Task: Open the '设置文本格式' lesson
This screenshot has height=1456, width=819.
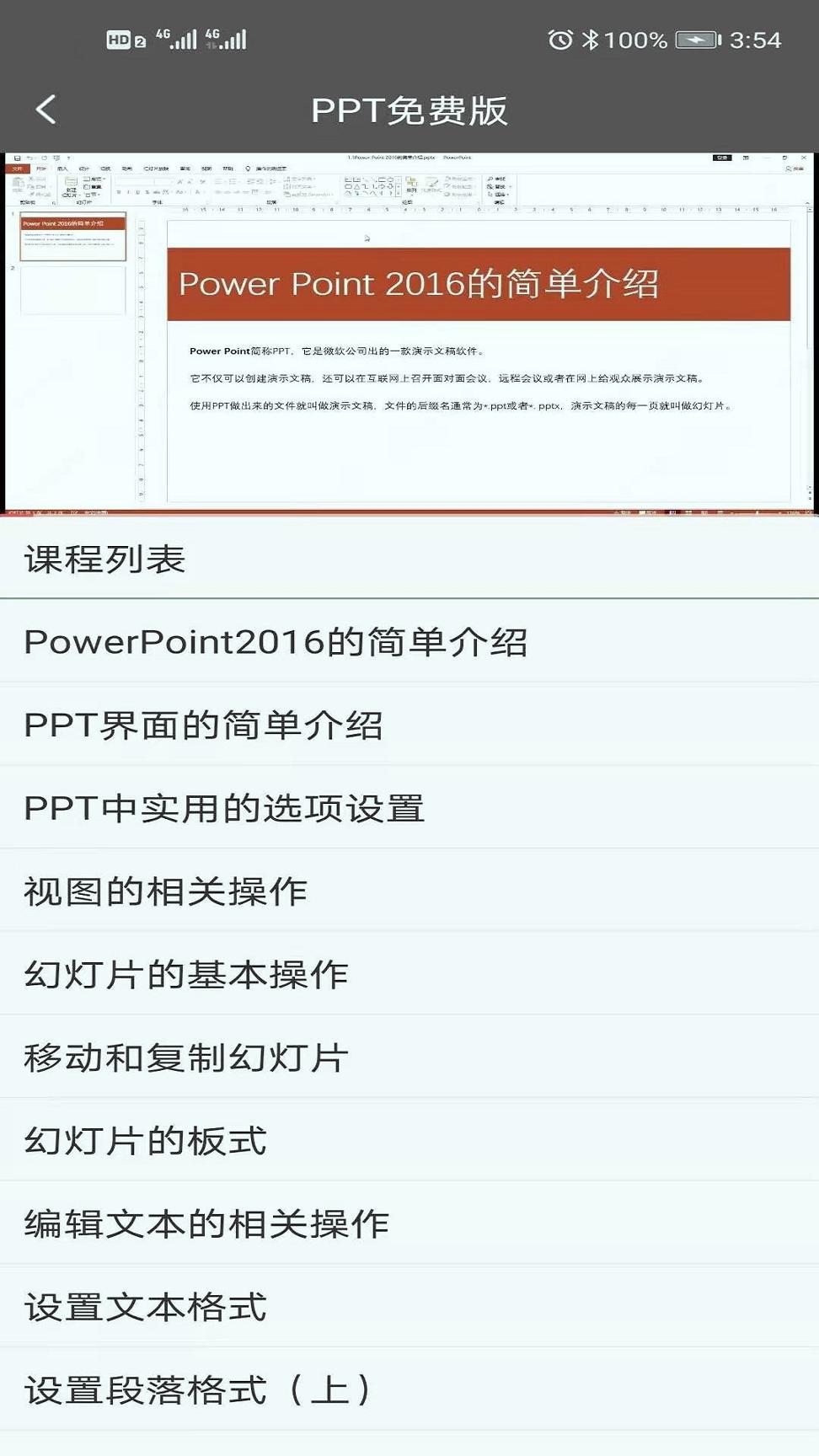Action: (x=143, y=1306)
